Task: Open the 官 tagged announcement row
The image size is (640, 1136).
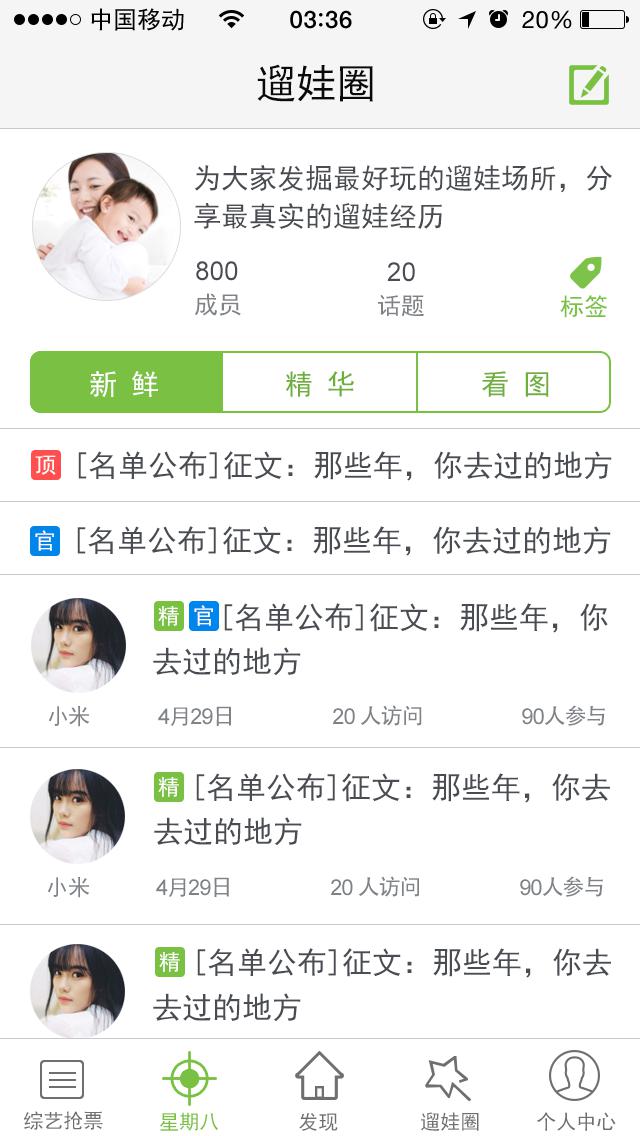Action: coord(320,540)
